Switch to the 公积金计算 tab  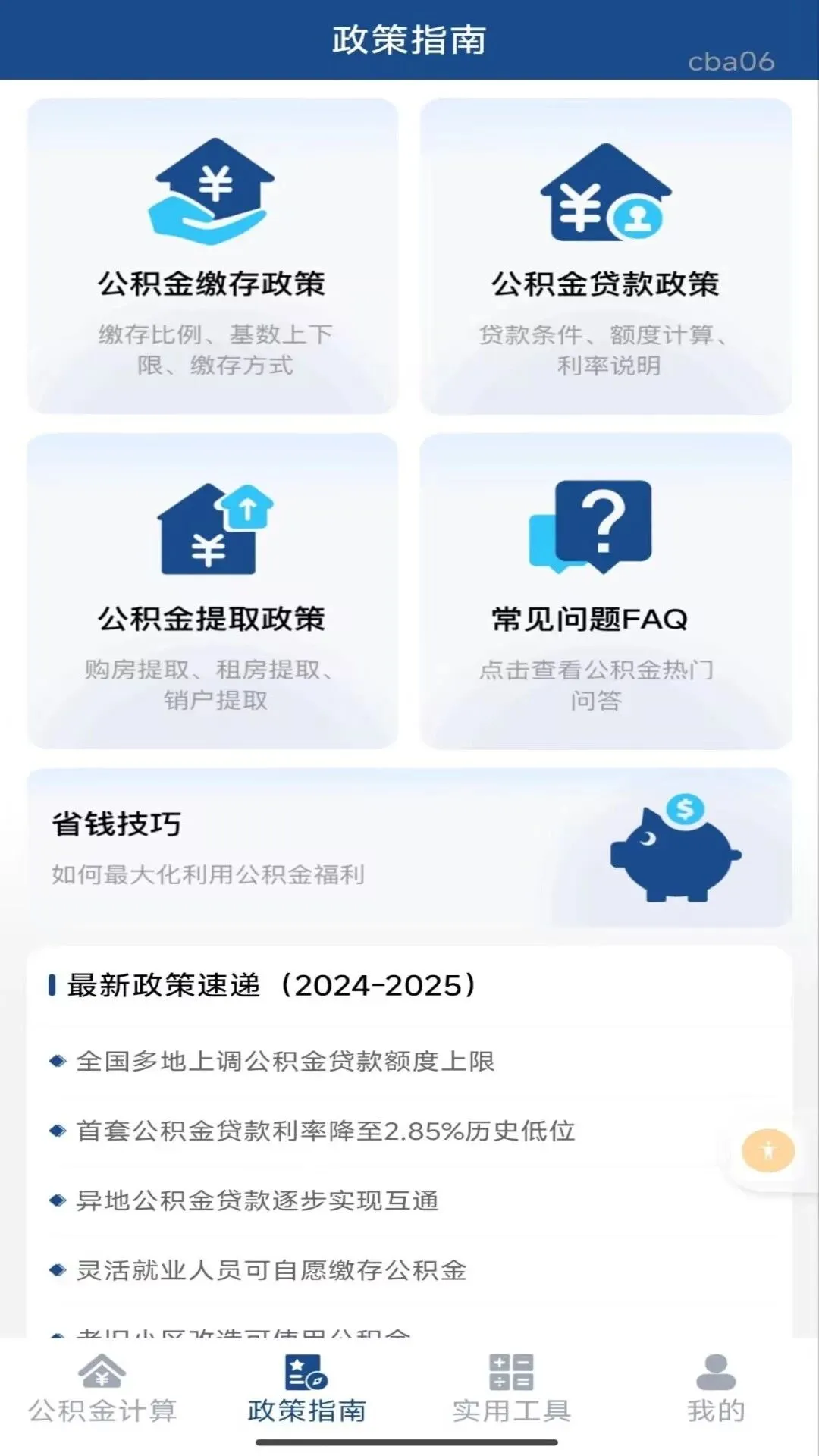[x=102, y=1389]
